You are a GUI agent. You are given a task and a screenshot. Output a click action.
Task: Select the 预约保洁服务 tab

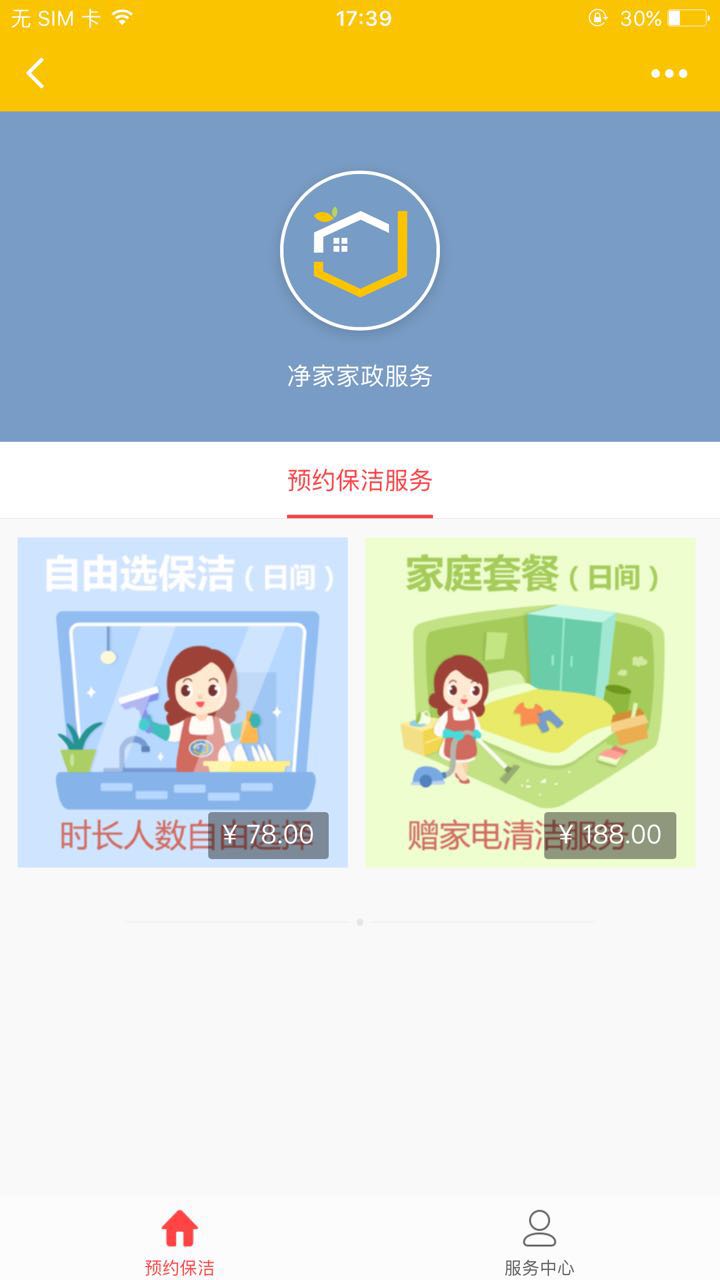point(360,481)
